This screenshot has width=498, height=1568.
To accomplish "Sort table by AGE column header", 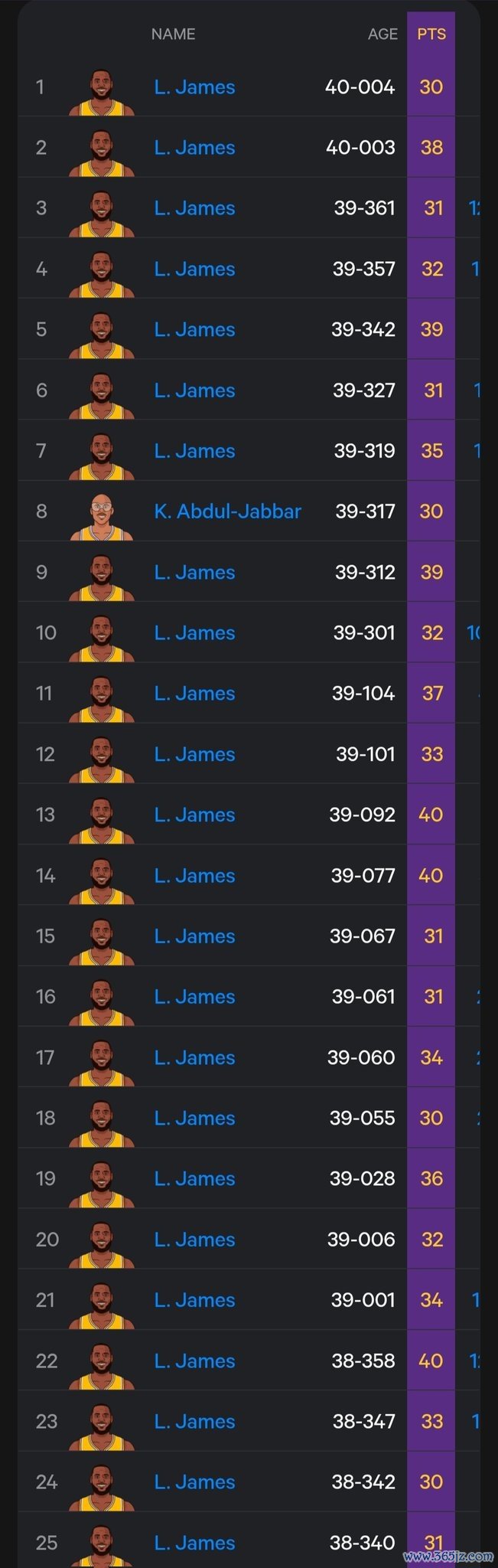I will [x=382, y=34].
